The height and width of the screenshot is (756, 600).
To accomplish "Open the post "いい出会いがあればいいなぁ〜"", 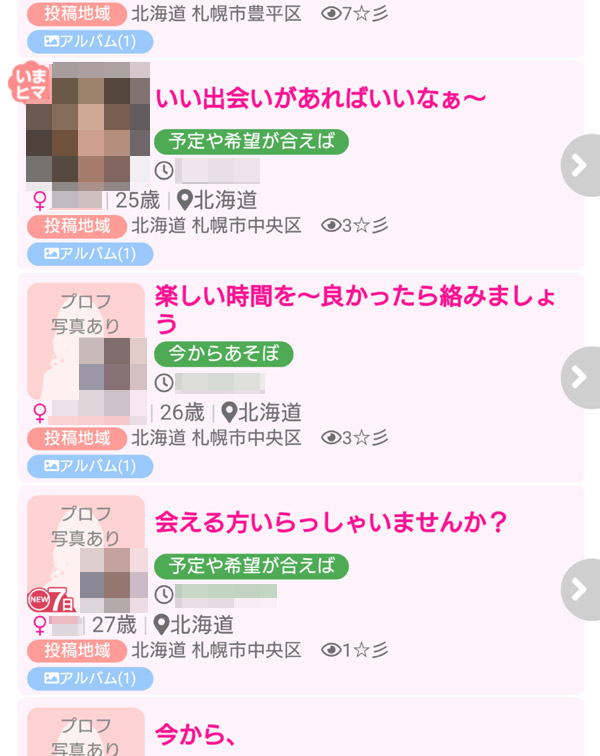I will tap(320, 98).
